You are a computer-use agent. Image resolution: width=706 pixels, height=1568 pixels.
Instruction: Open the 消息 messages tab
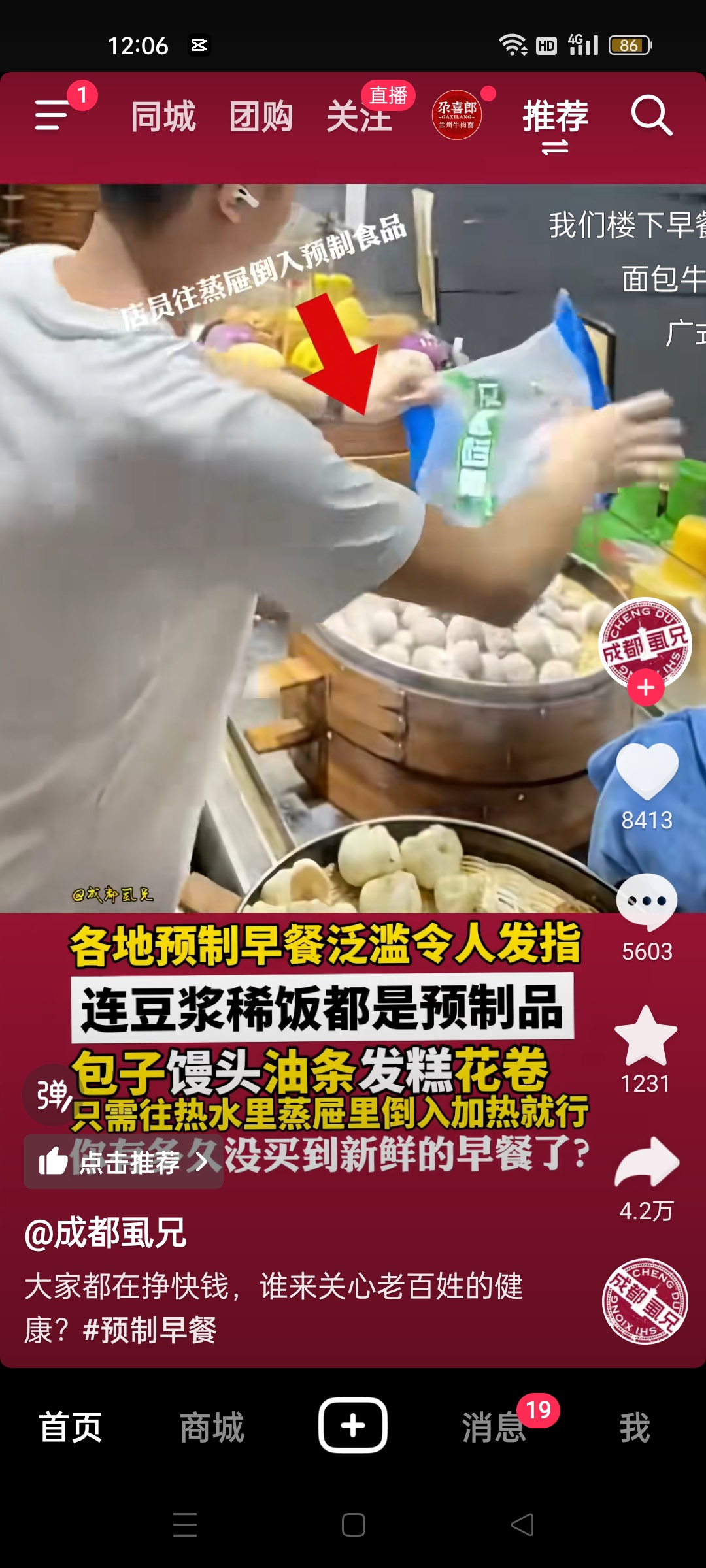click(x=494, y=1427)
